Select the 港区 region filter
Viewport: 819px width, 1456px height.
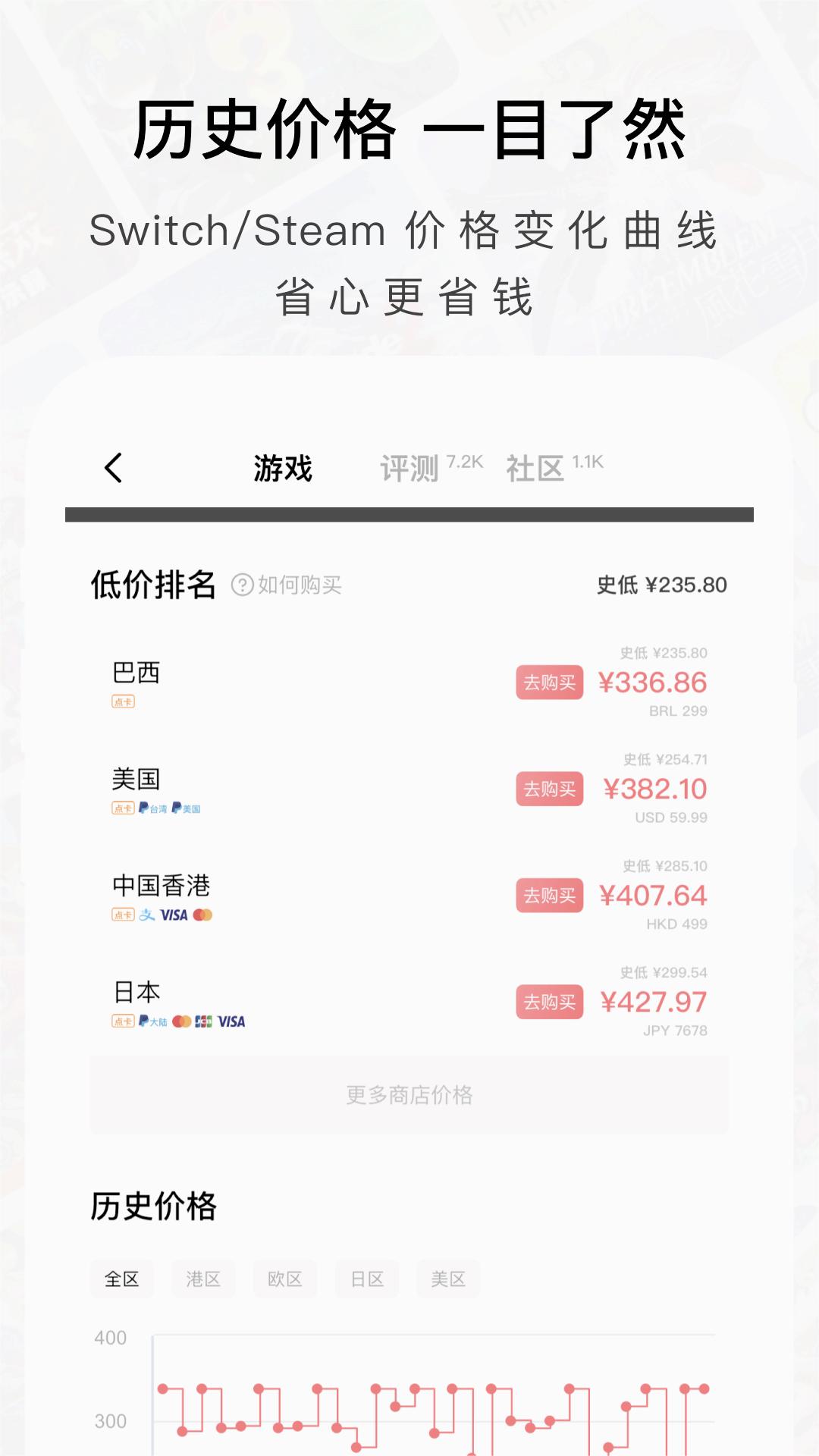pos(203,1279)
